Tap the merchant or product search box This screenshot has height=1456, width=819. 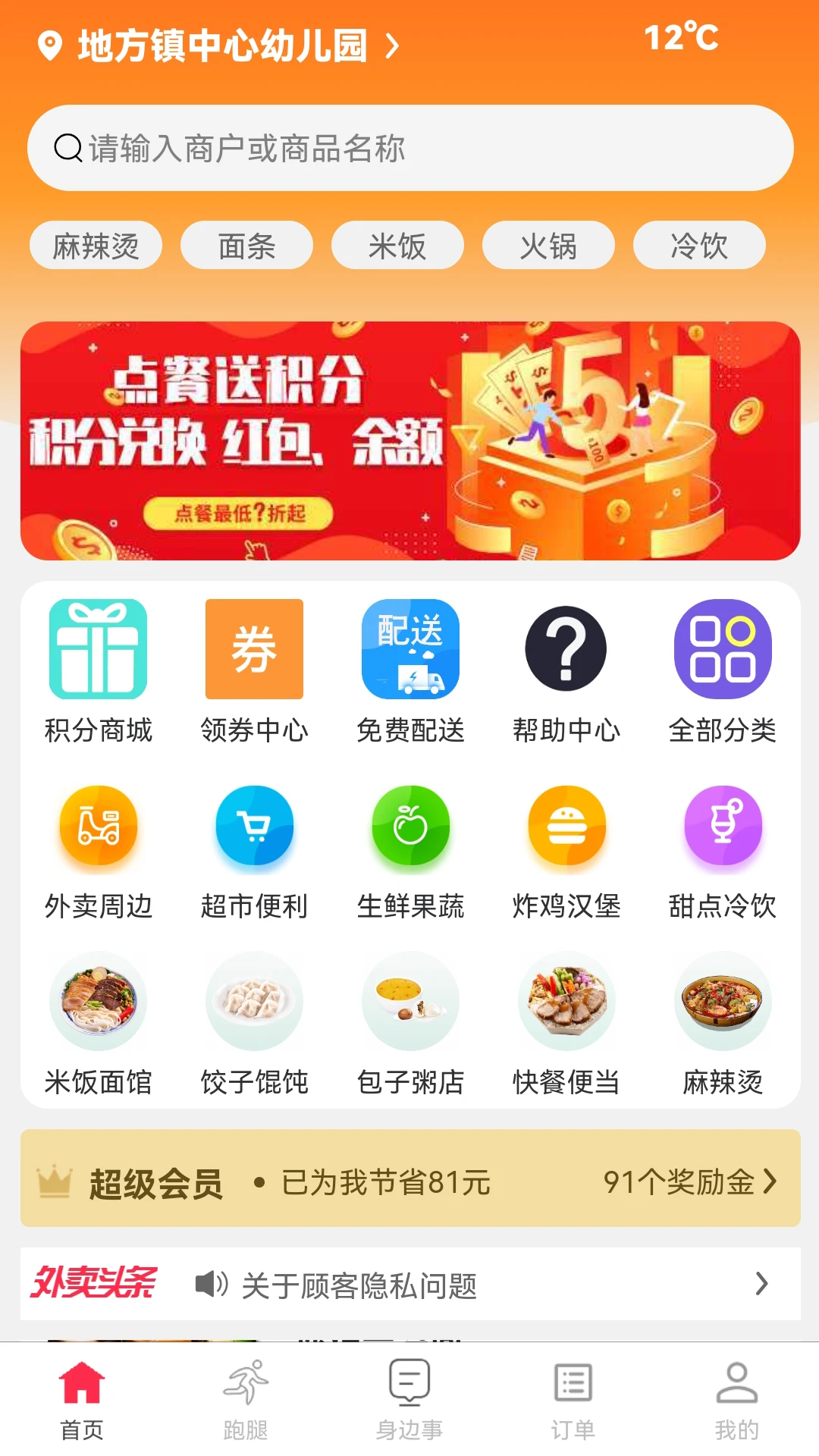[409, 148]
